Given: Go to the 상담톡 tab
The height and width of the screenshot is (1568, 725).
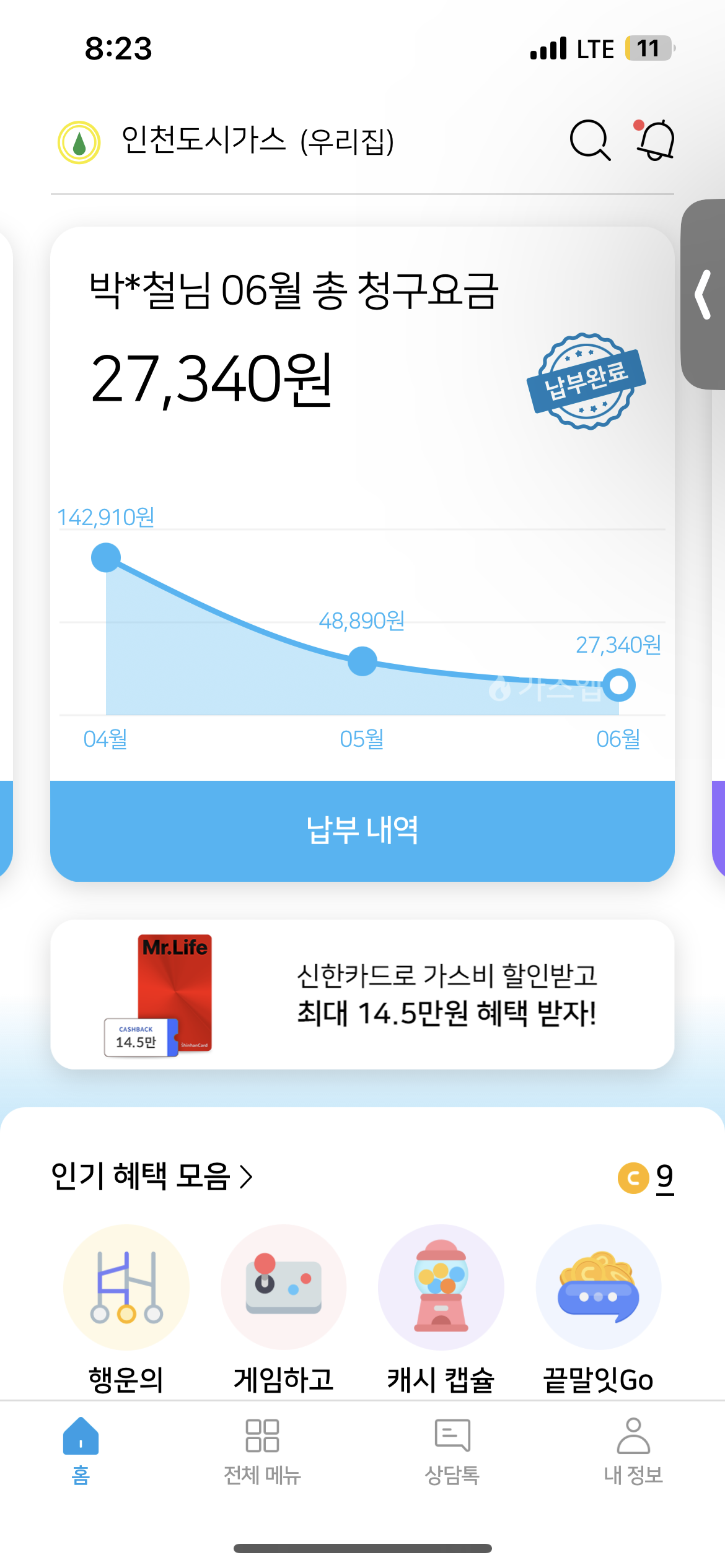Looking at the screenshot, I should pos(452,1450).
